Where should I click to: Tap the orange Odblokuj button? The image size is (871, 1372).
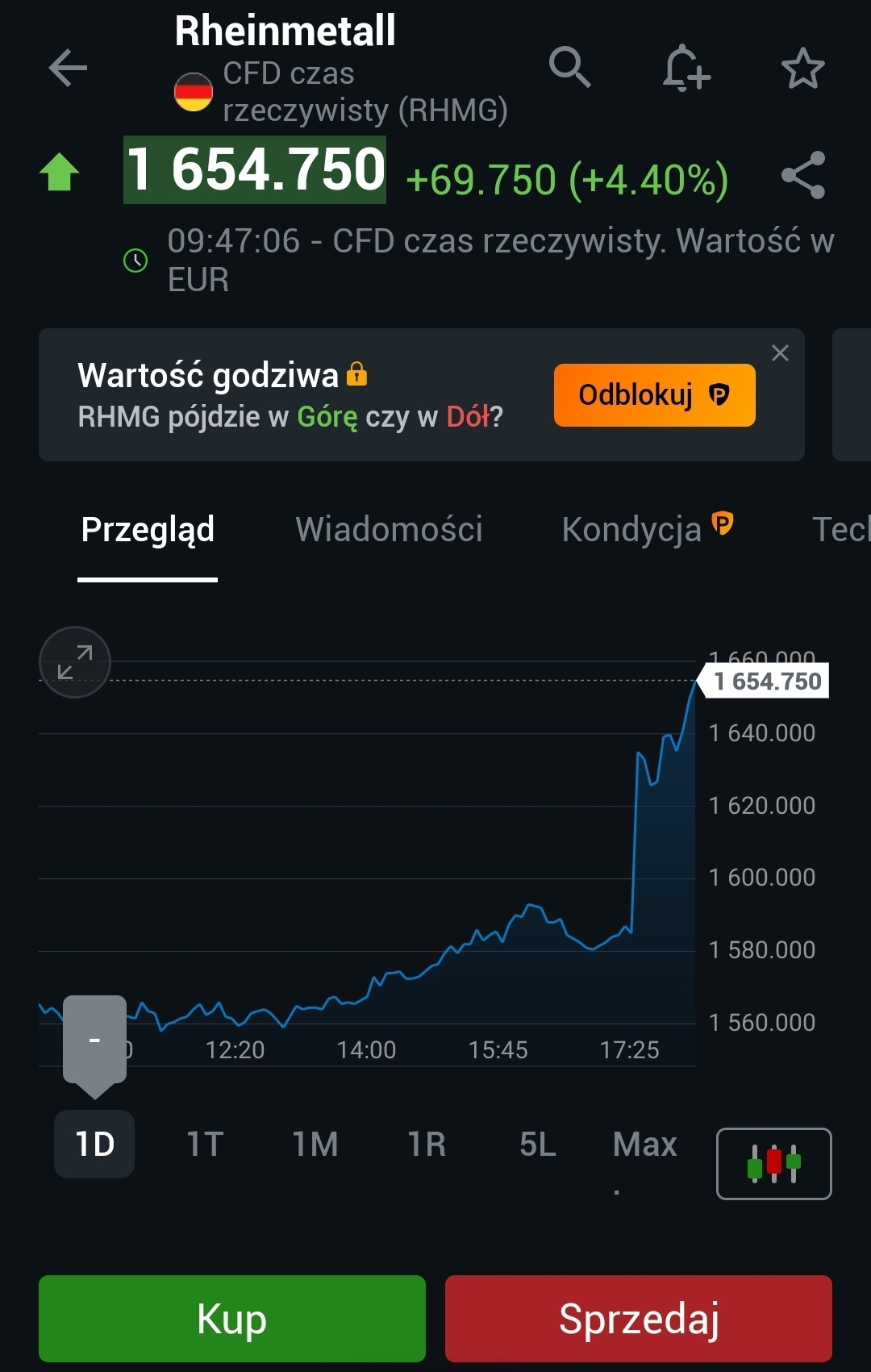[654, 395]
